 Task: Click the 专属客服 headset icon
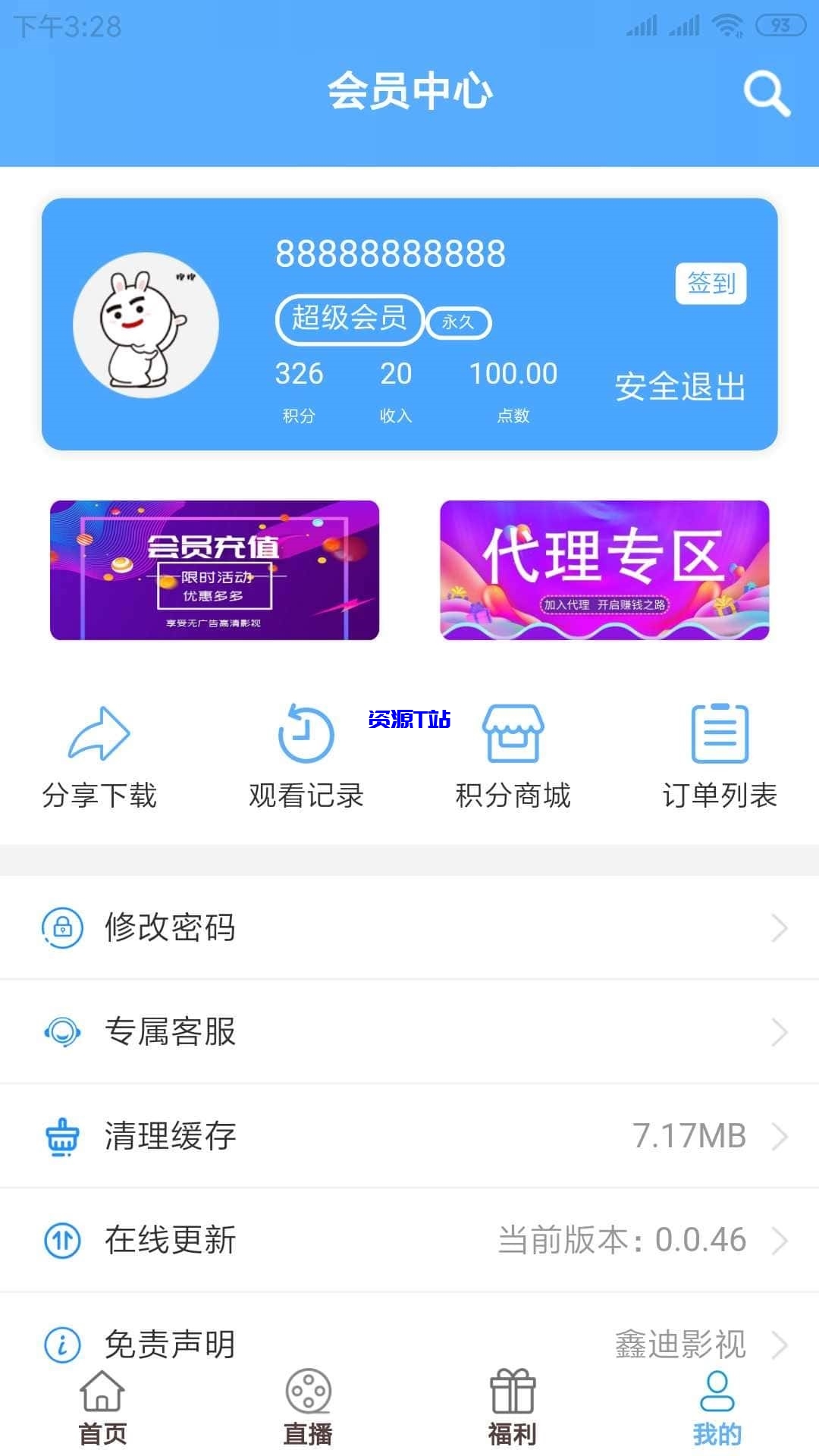tap(63, 1031)
